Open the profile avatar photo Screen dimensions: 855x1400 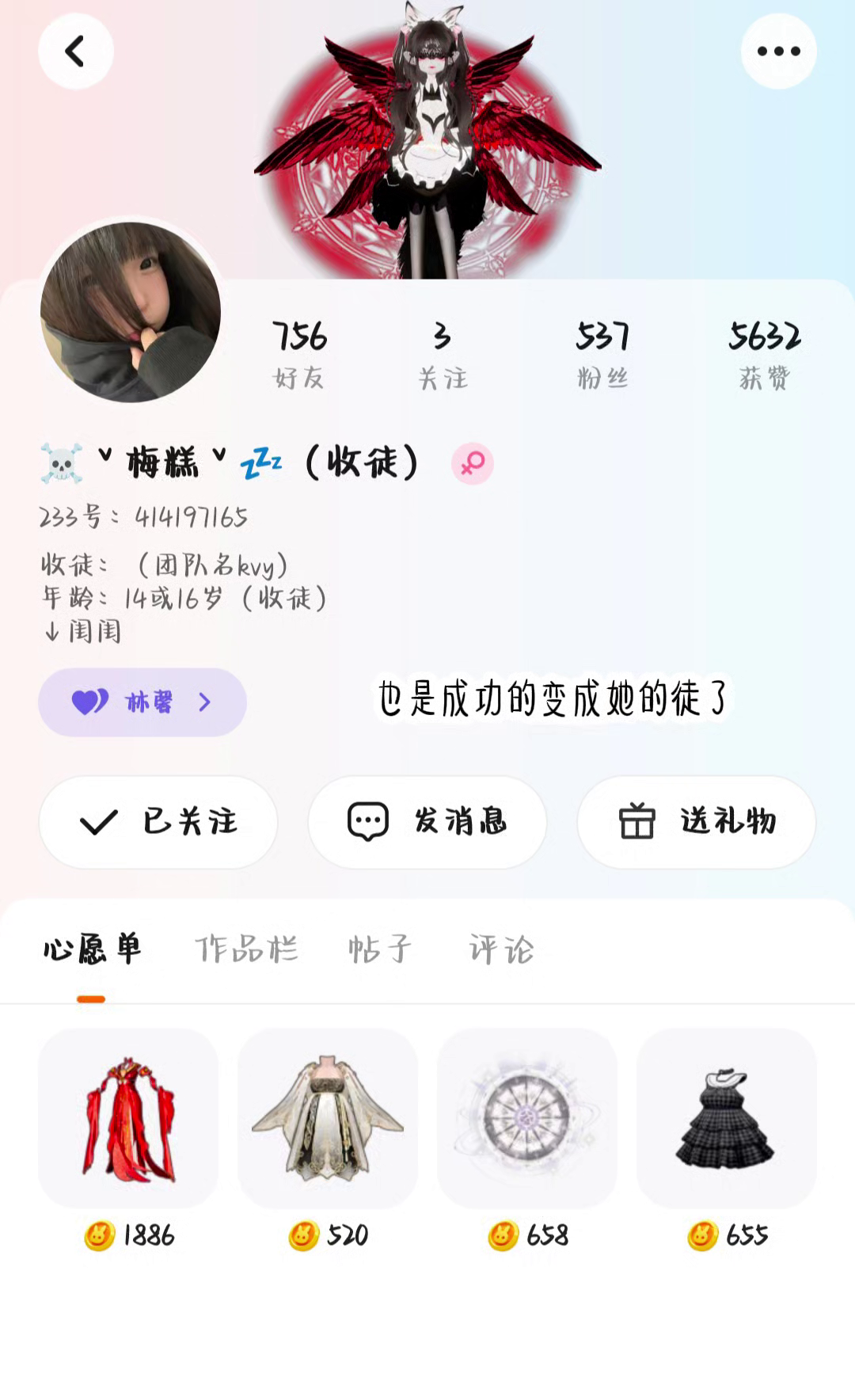(131, 312)
